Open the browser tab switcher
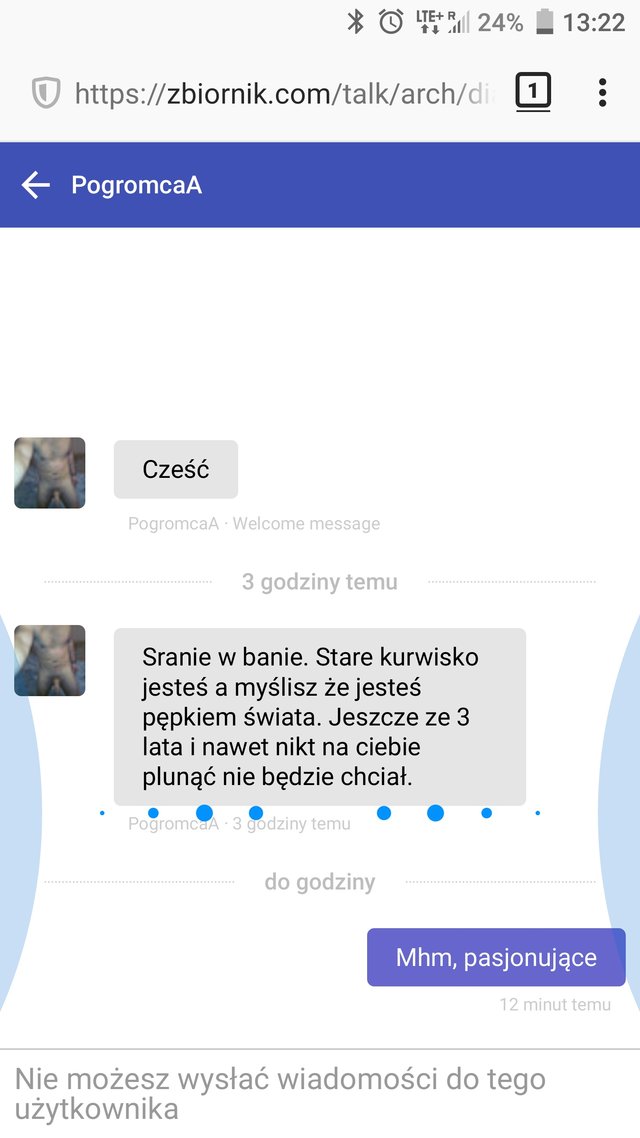This screenshot has height=1138, width=640. pos(533,93)
